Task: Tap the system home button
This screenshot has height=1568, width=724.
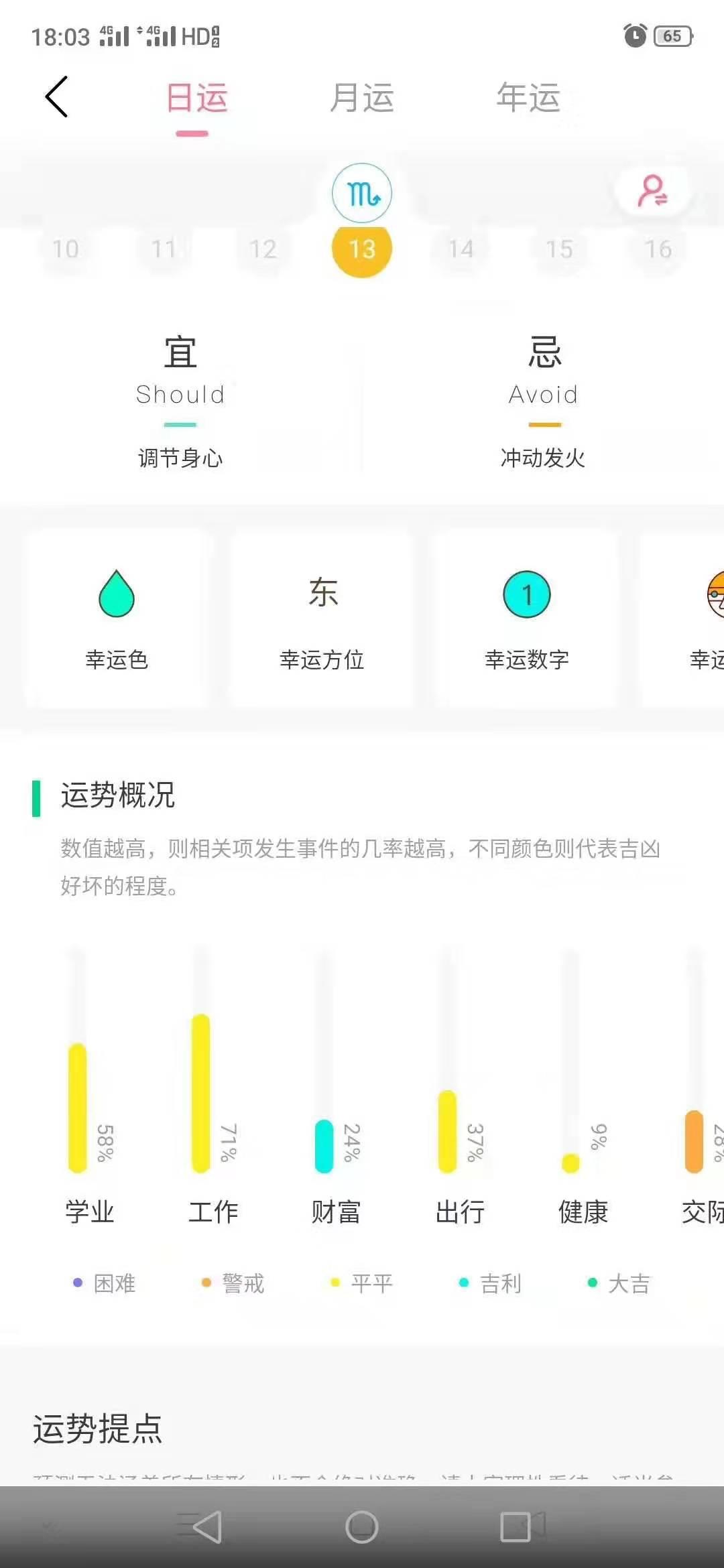Action: pyautogui.click(x=362, y=1526)
